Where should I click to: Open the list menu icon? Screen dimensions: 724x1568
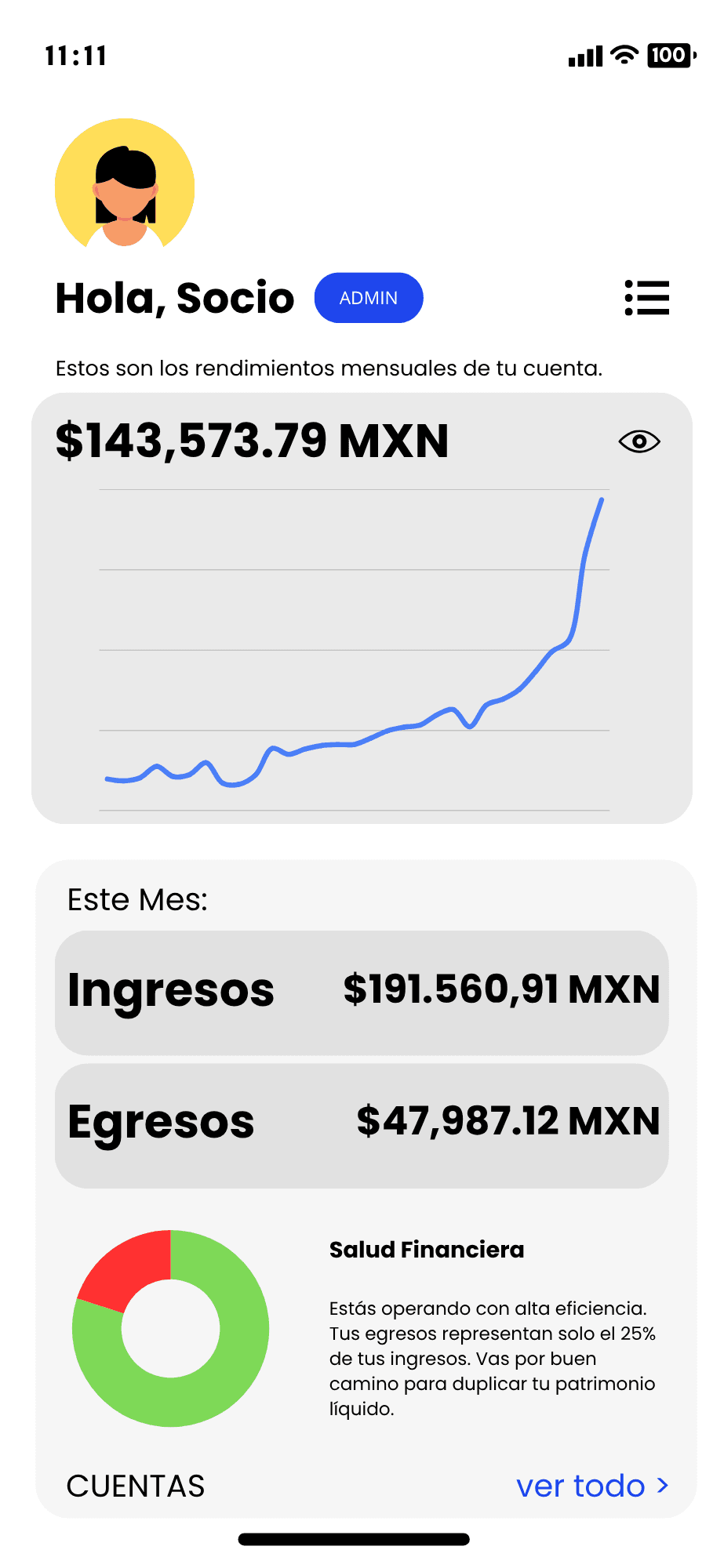[647, 298]
